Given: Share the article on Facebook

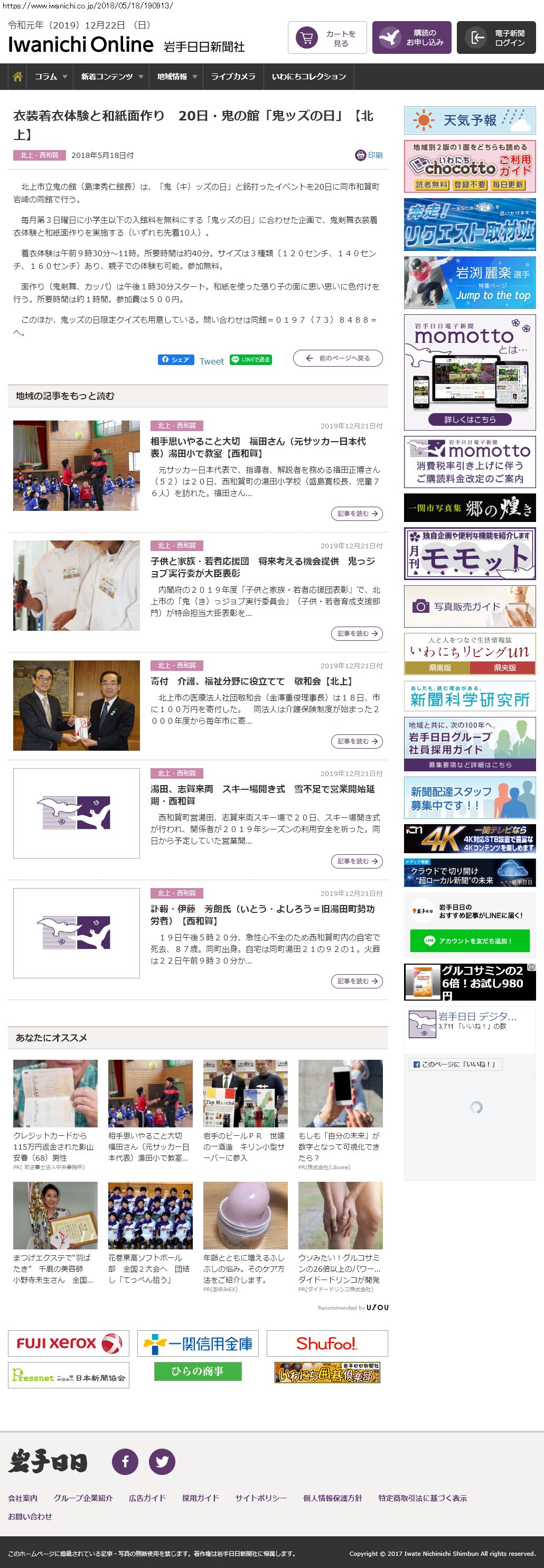Looking at the screenshot, I should pos(176,360).
